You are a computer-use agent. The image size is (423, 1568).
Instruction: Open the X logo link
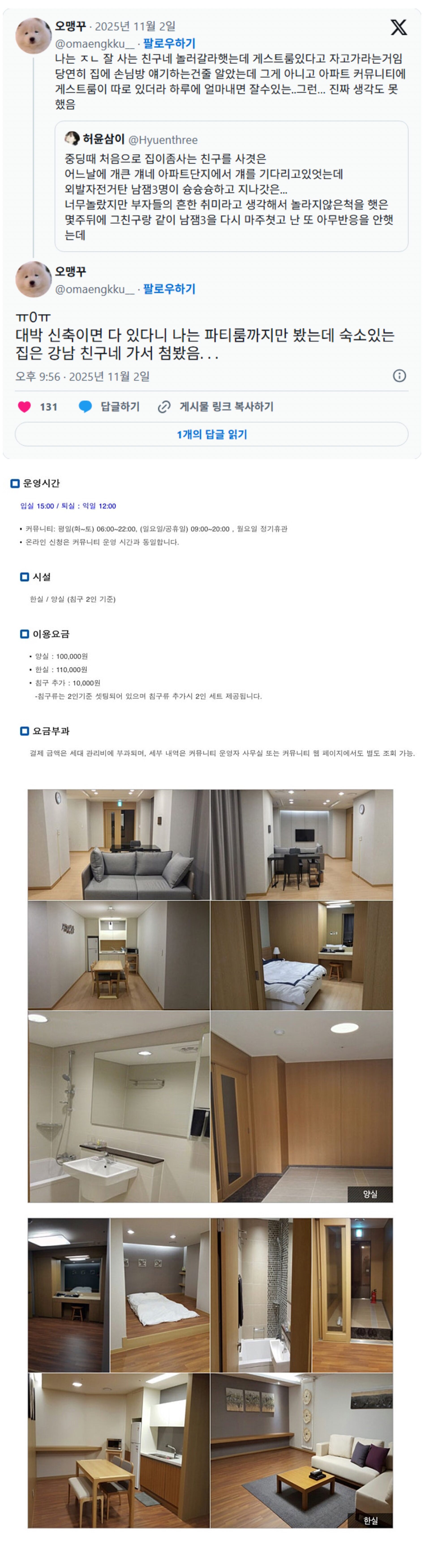click(x=398, y=27)
